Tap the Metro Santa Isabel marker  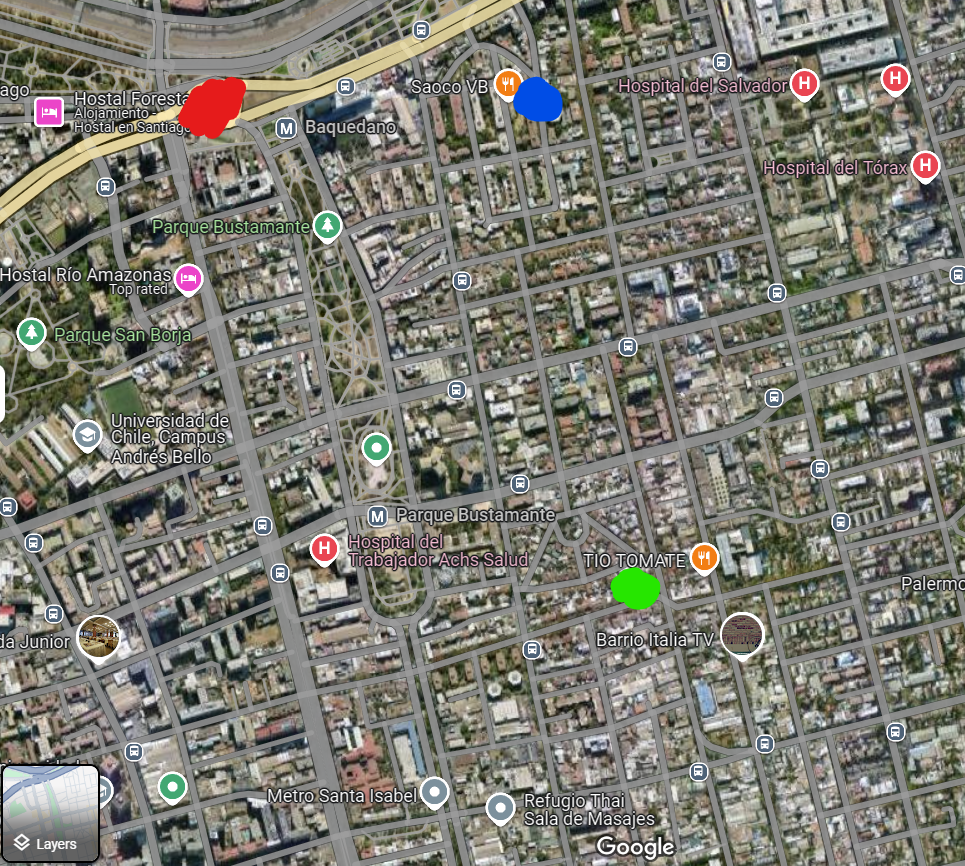point(434,792)
